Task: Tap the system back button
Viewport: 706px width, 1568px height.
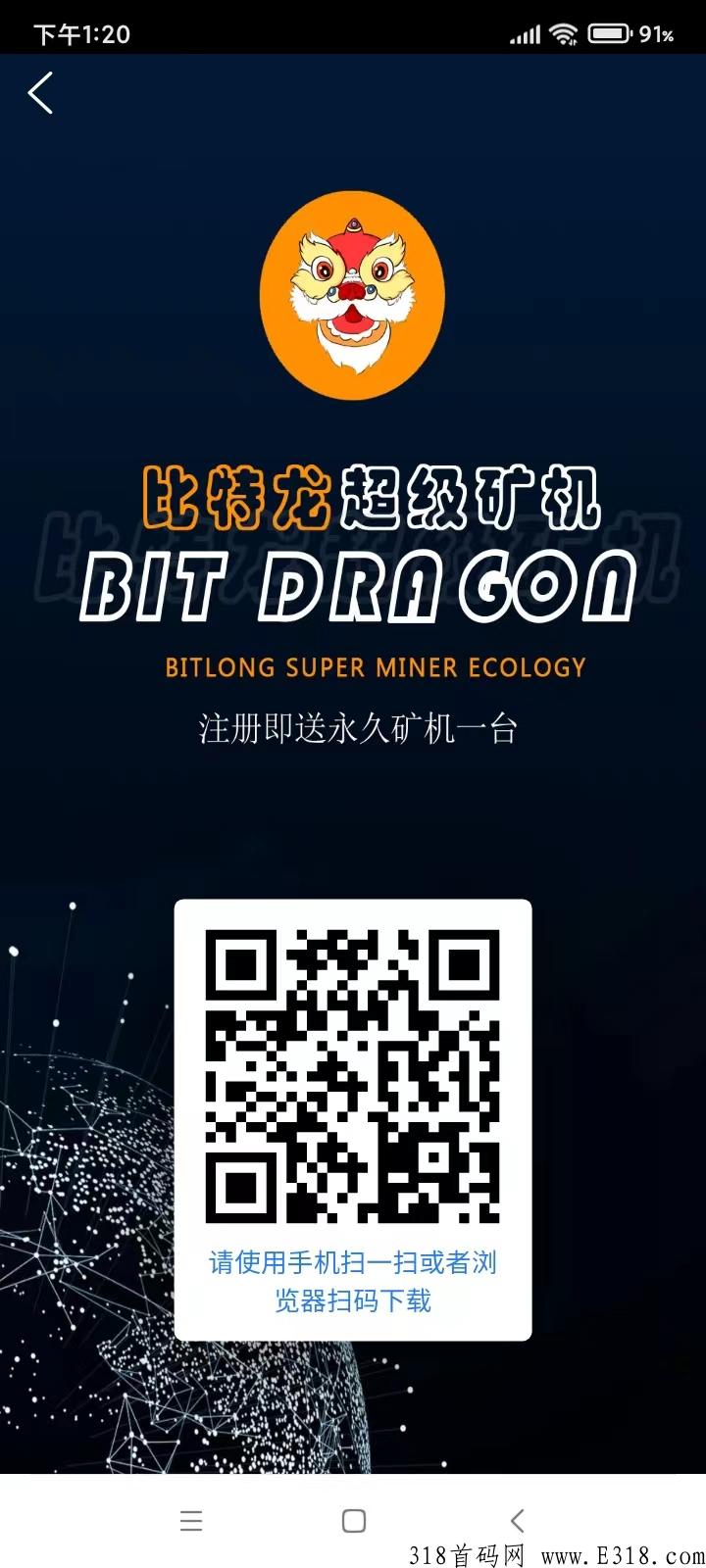Action: tap(518, 1521)
